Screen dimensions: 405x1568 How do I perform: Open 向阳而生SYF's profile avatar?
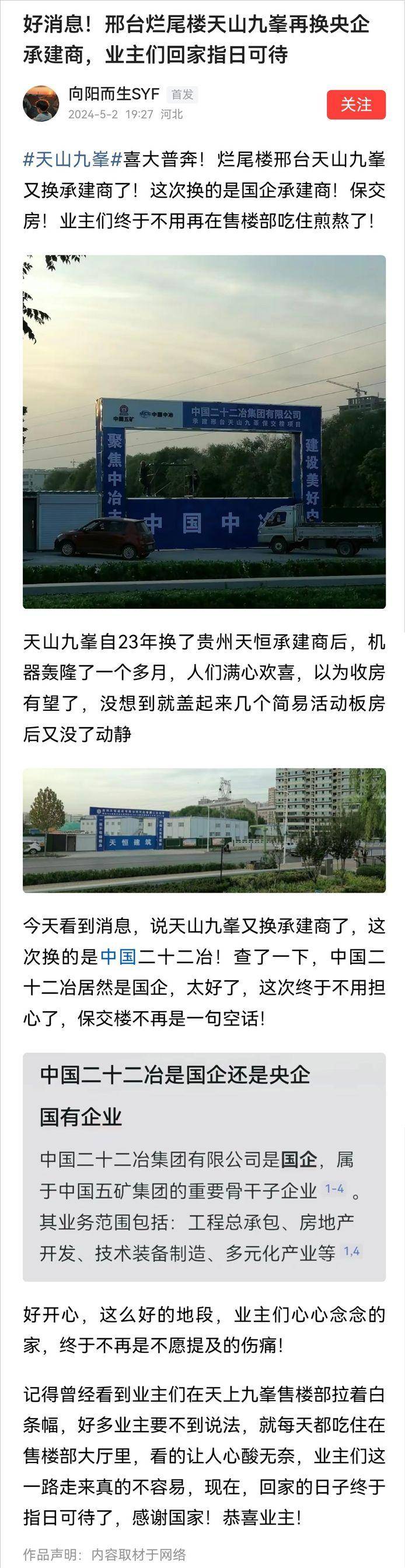pyautogui.click(x=41, y=103)
